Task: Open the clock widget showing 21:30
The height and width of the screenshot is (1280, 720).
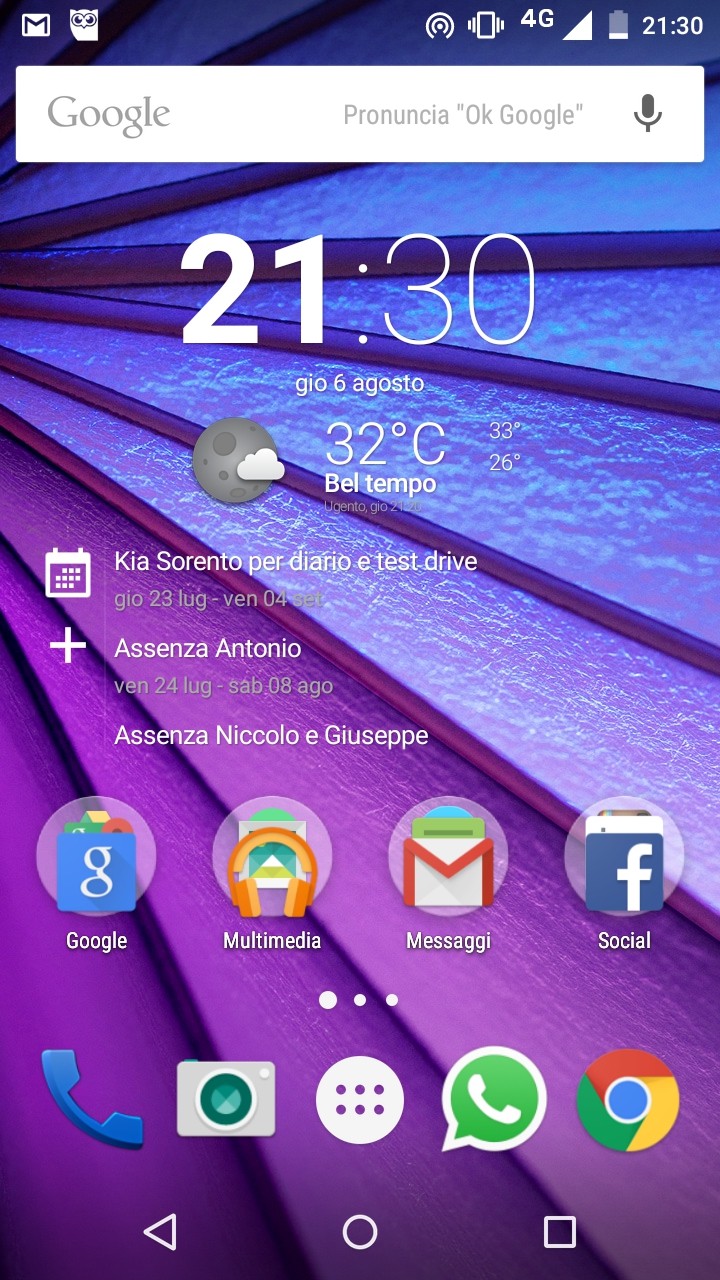Action: click(358, 292)
